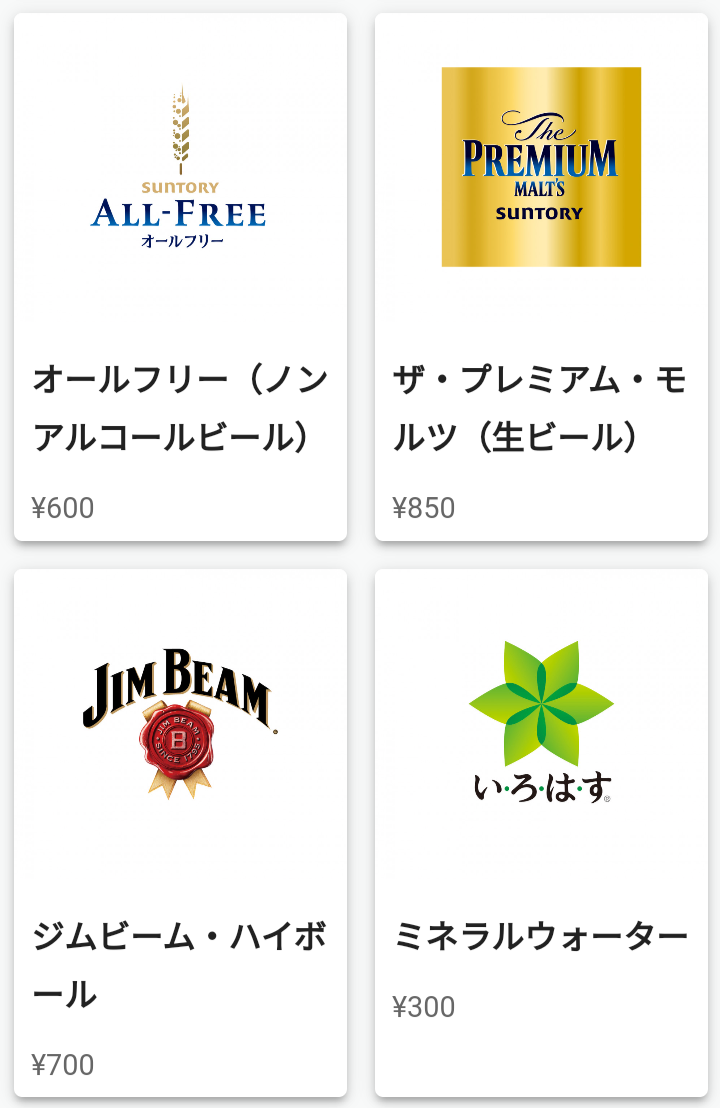Image resolution: width=720 pixels, height=1108 pixels.
Task: Choose the ジムビーム・ハイボール item
Action: 180,832
